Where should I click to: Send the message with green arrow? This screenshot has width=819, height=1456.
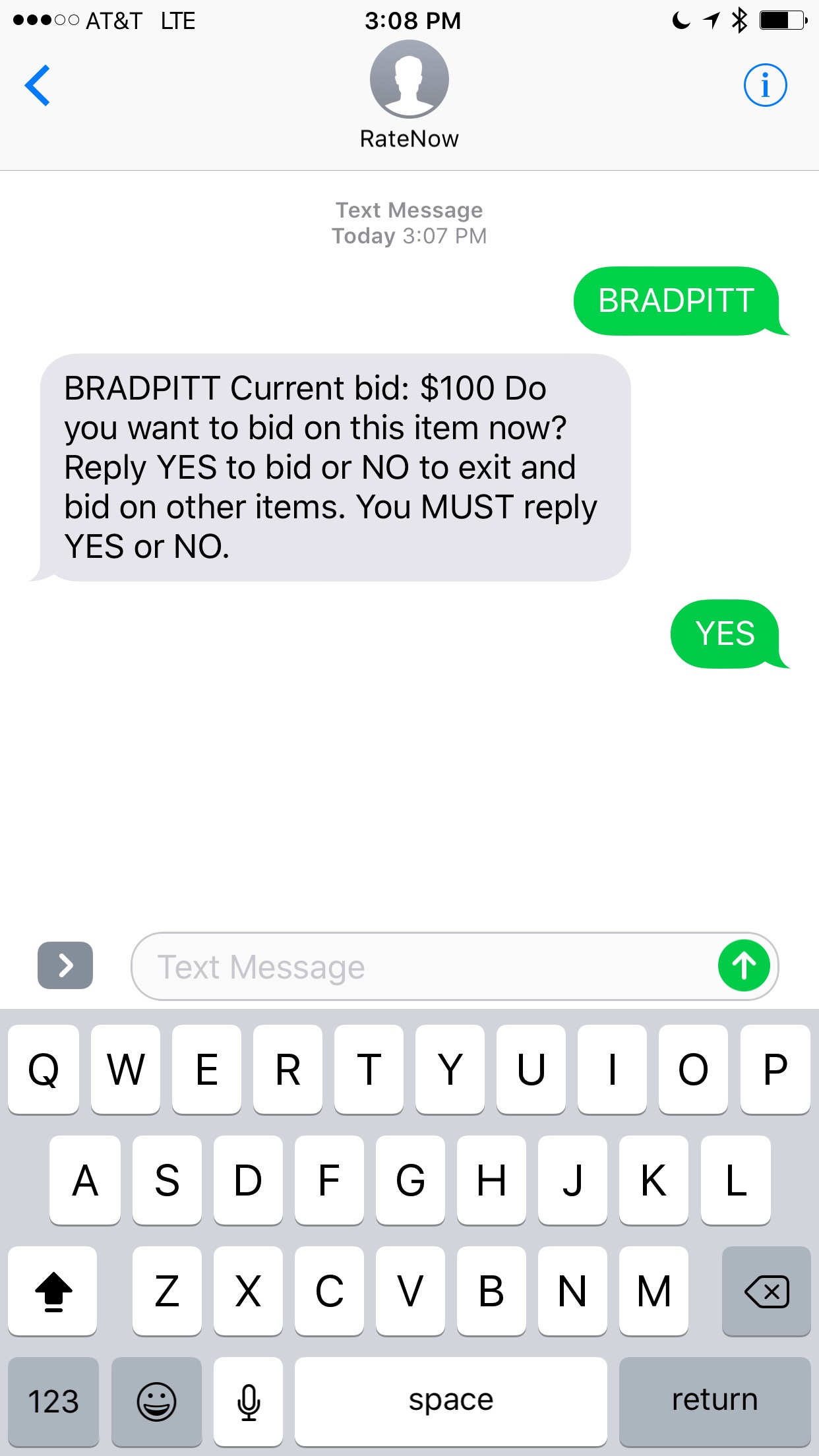[x=744, y=966]
